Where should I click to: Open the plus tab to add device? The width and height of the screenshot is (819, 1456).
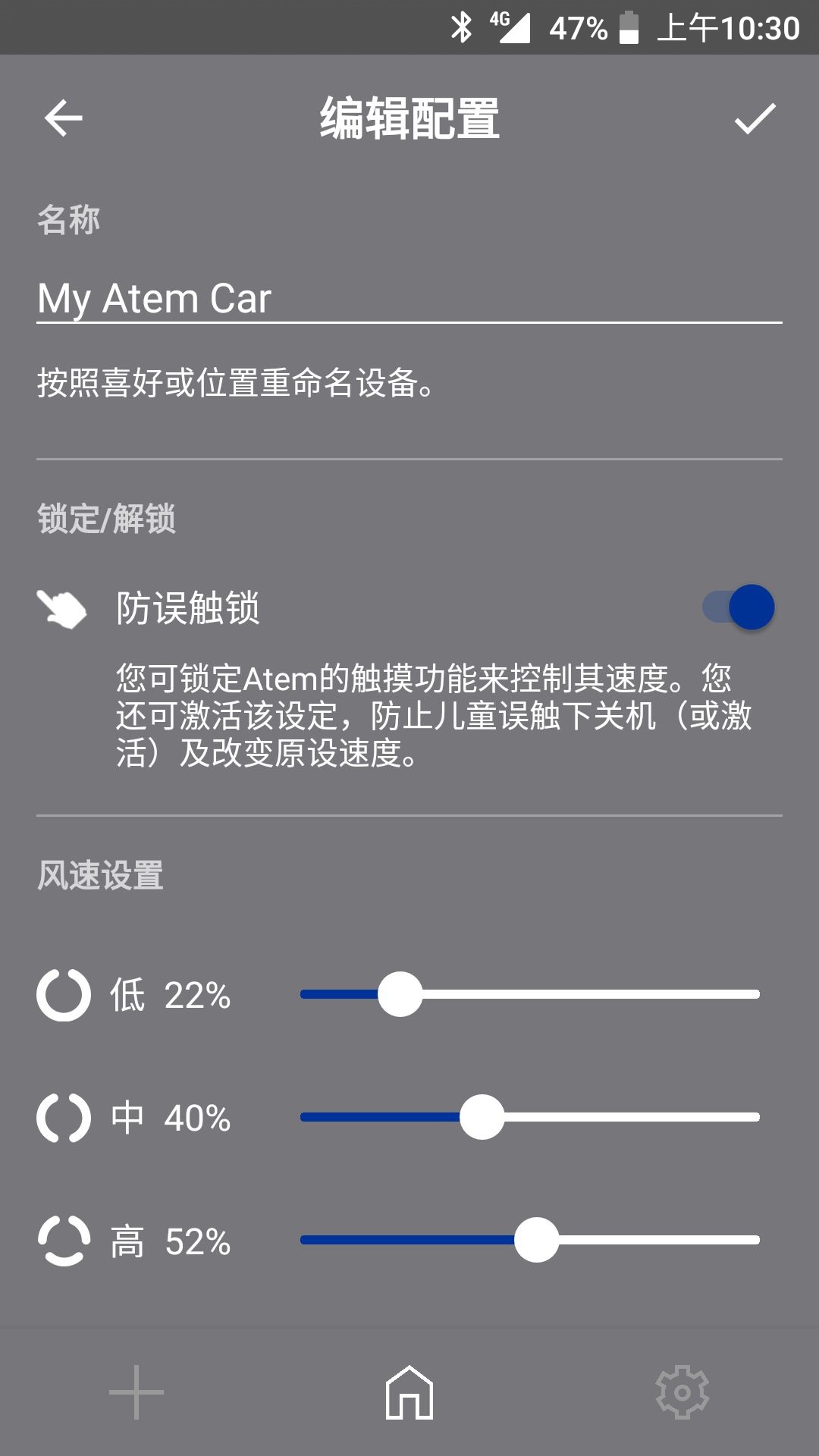[x=136, y=1392]
